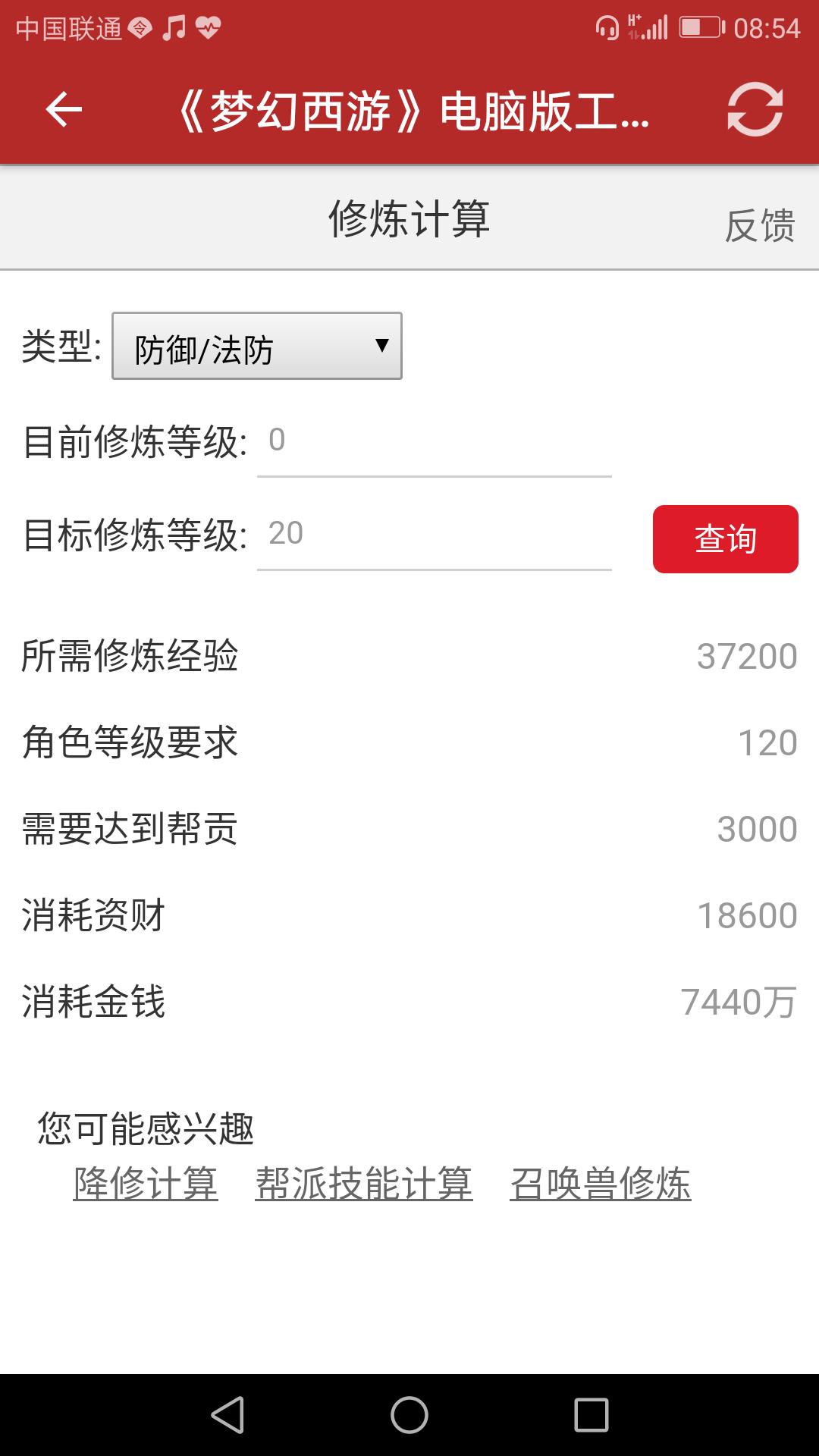The height and width of the screenshot is (1456, 819).
Task: Tap the red 查询 button
Action: coord(725,539)
